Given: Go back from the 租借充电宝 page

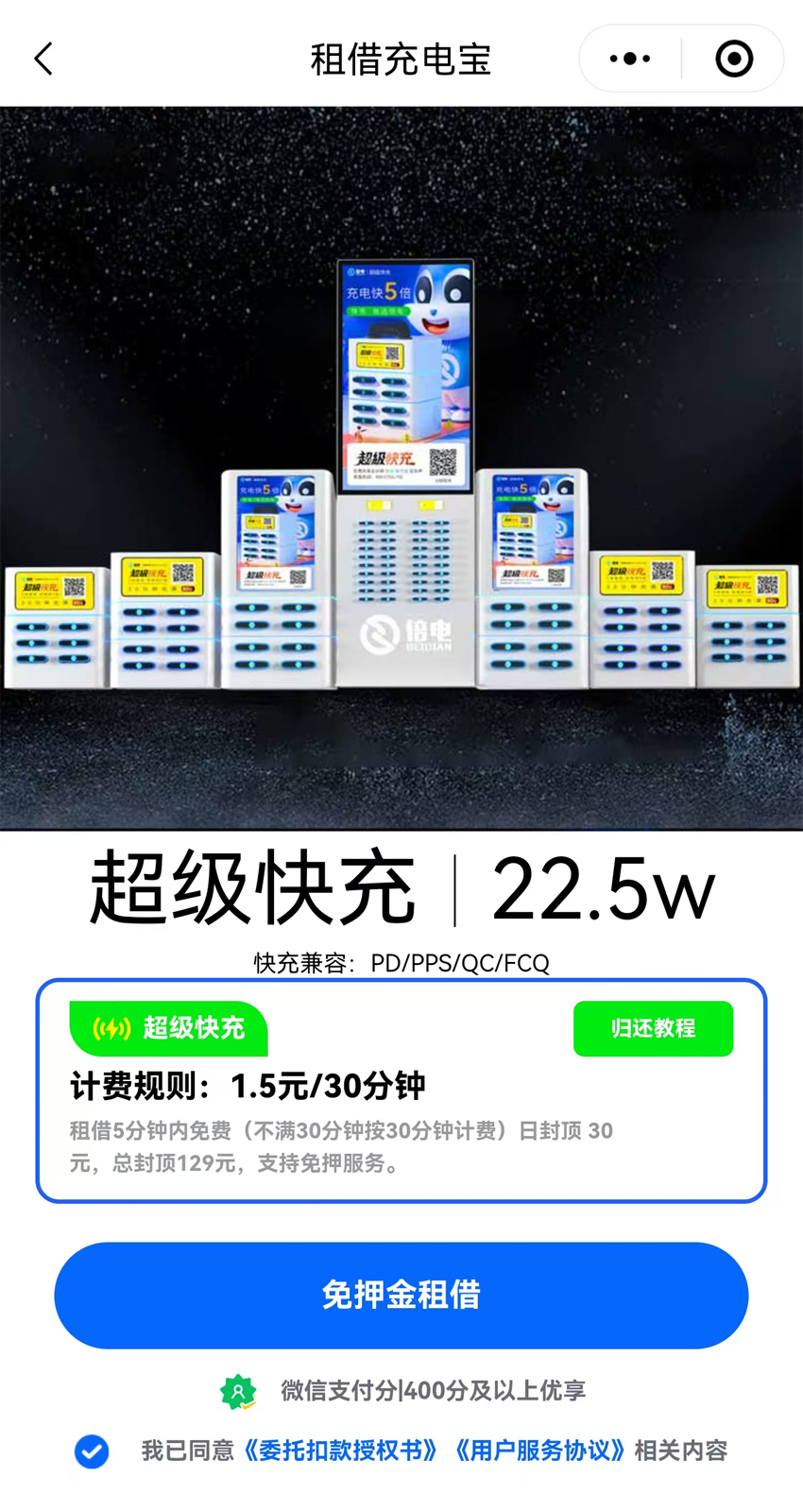Looking at the screenshot, I should click(43, 59).
